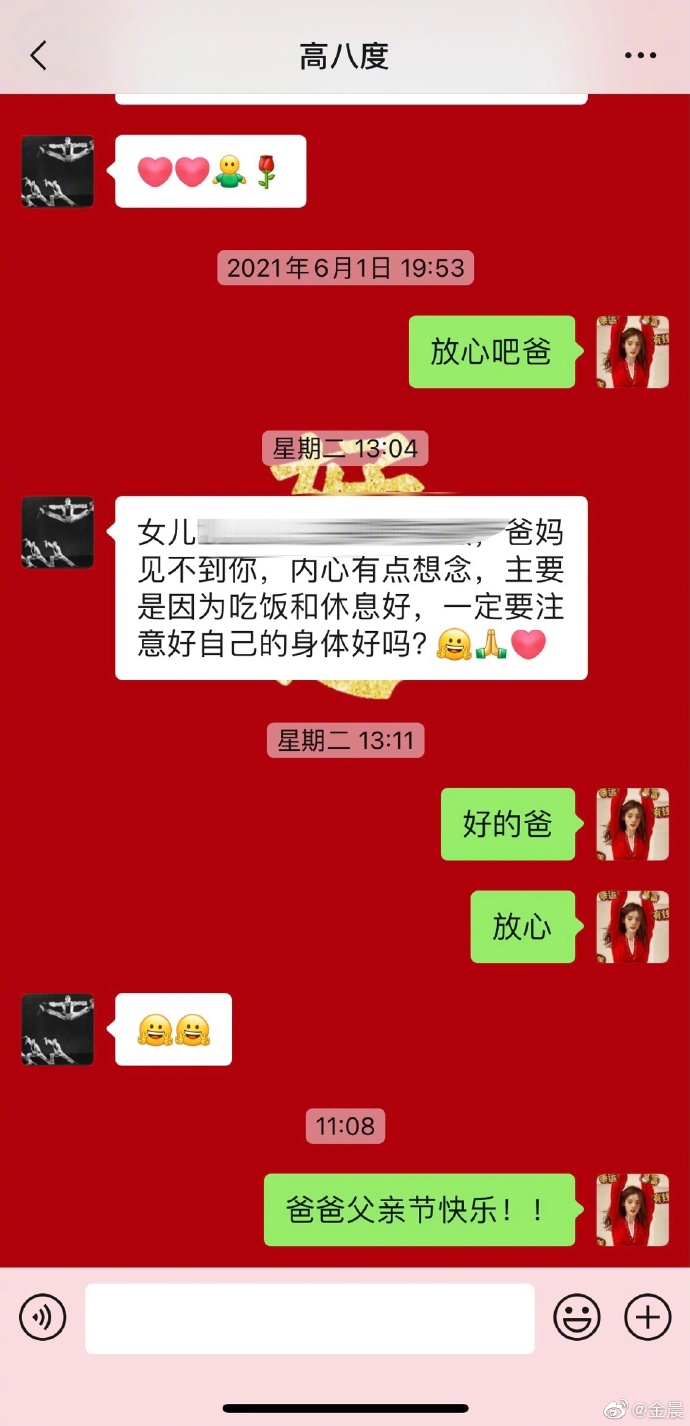
Task: Open contact avatar beside the 女儿 message
Action: pos(58,532)
